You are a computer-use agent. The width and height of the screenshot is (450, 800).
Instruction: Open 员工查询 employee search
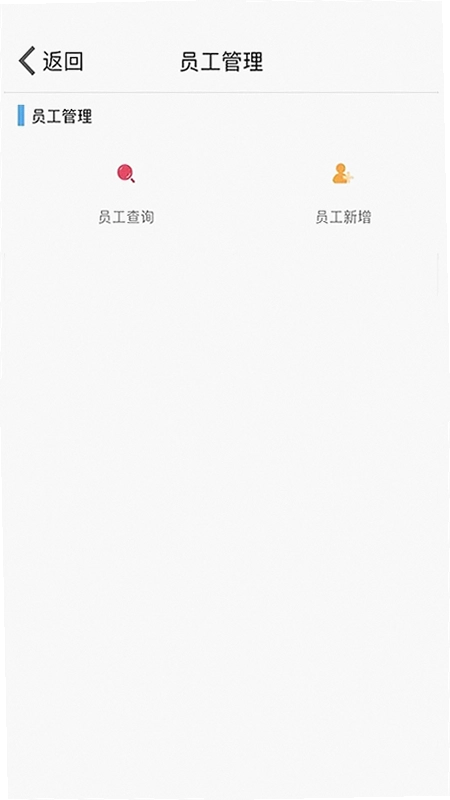[126, 194]
